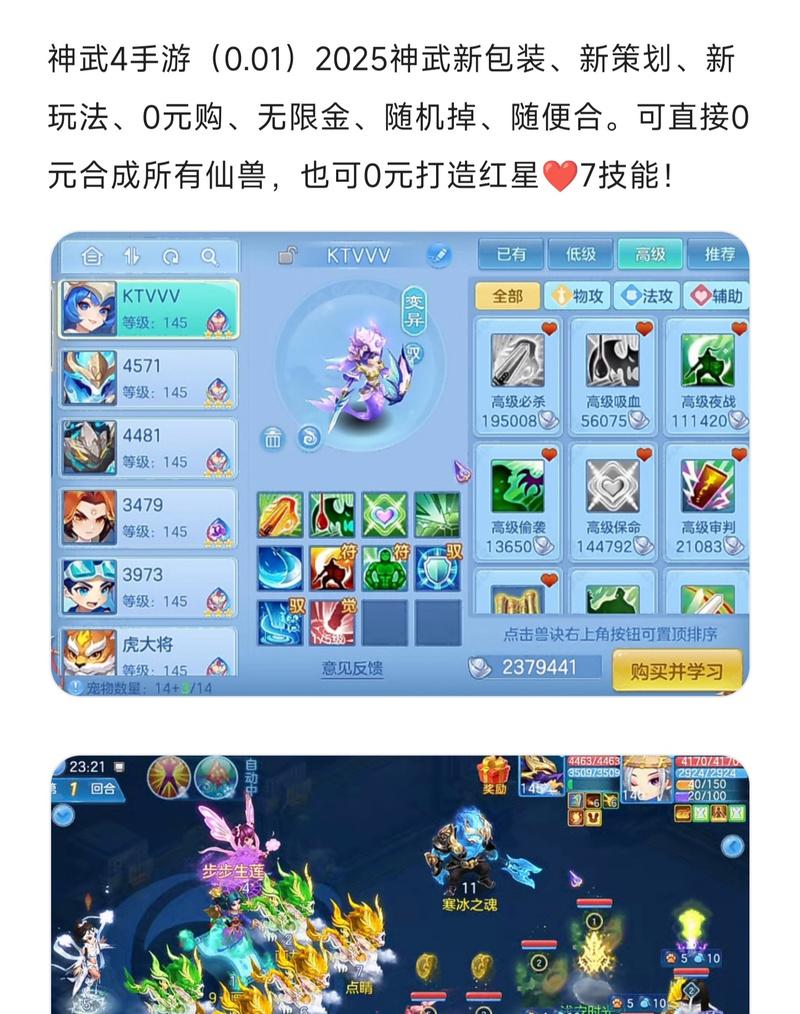Open the pet skill shop screenshot image
The image size is (800, 1014).
tap(400, 463)
